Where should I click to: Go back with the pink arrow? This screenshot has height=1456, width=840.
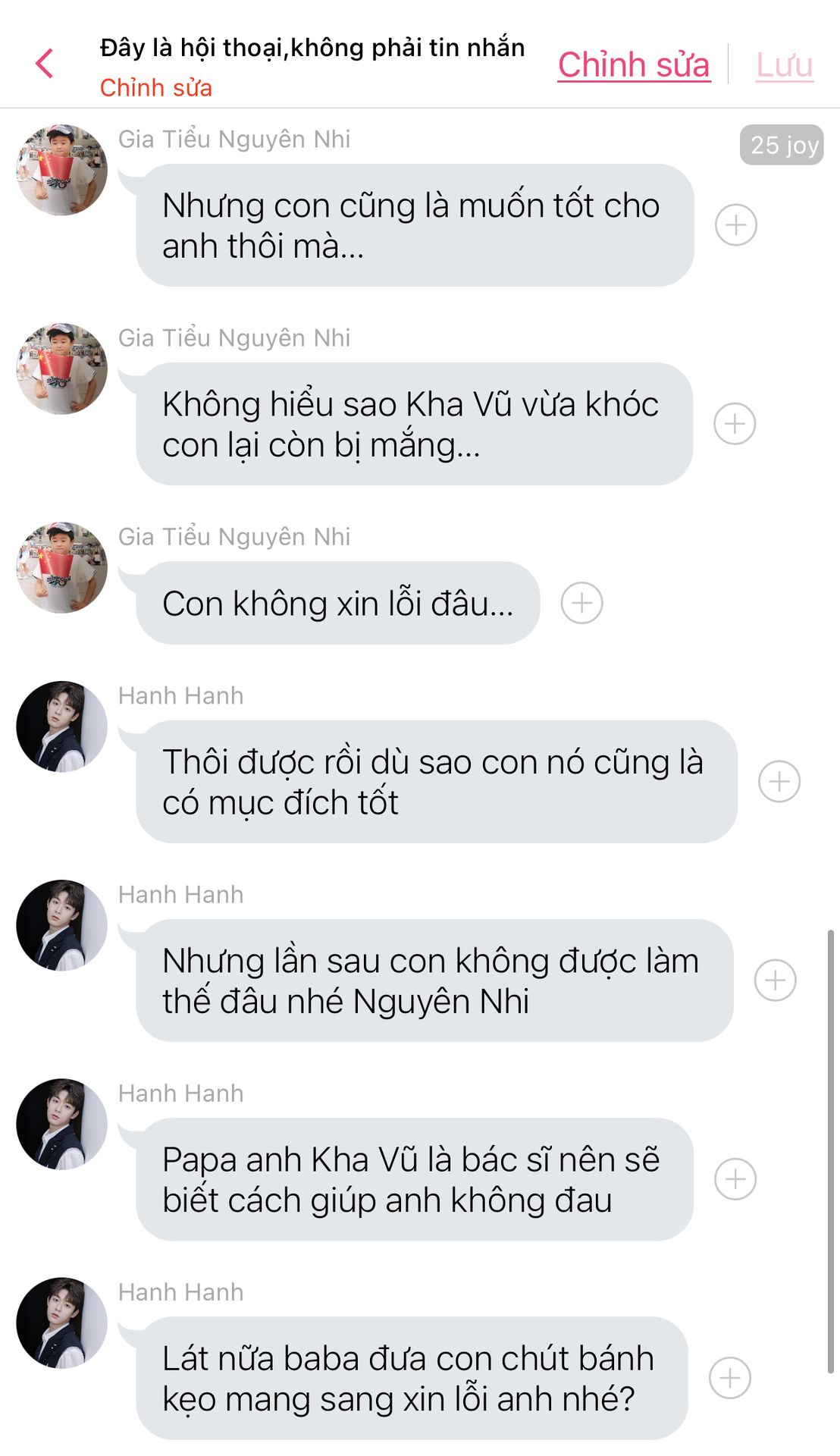tap(45, 64)
